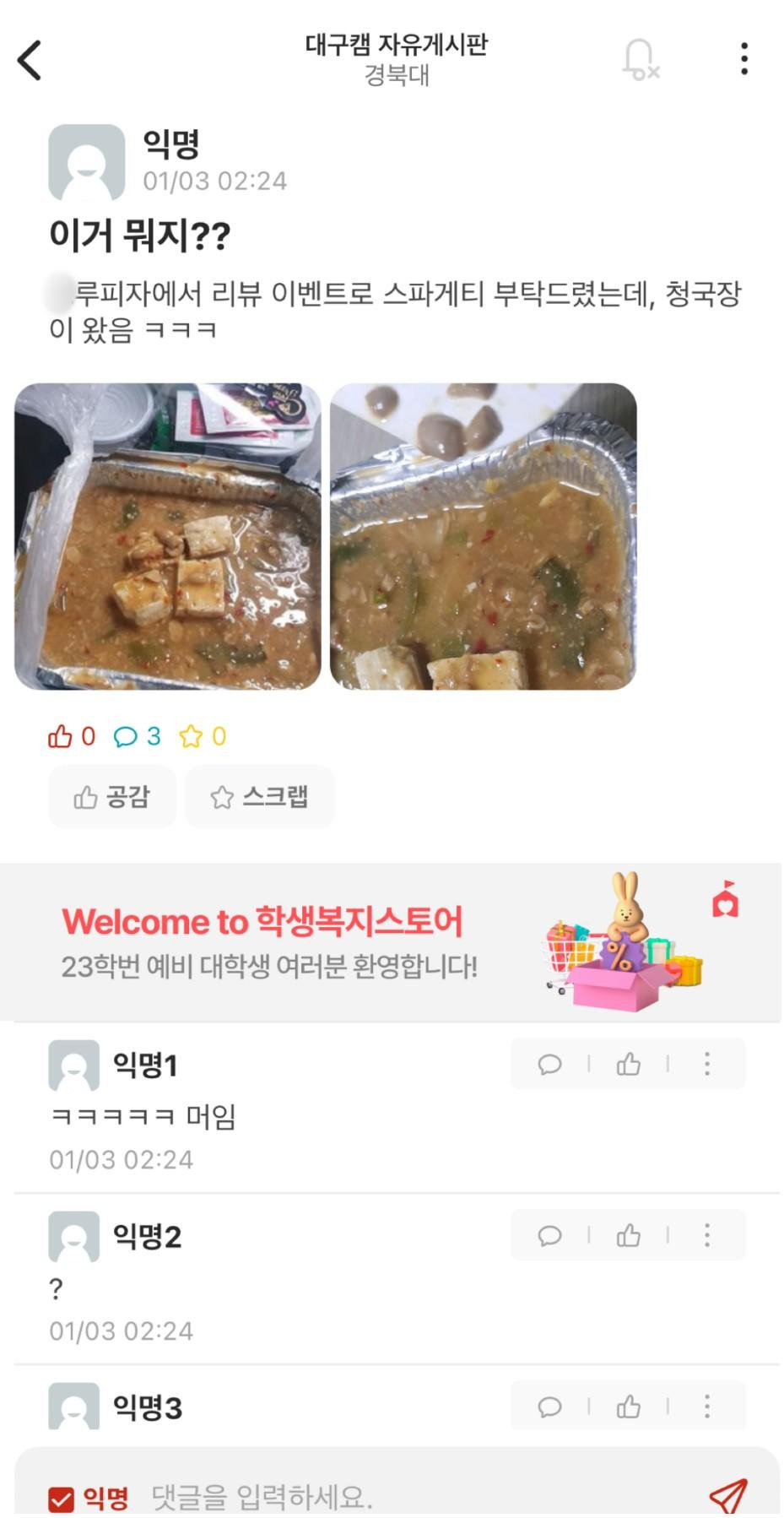The image size is (784, 1518).
Task: Reply to 익명3's comment
Action: [549, 1407]
